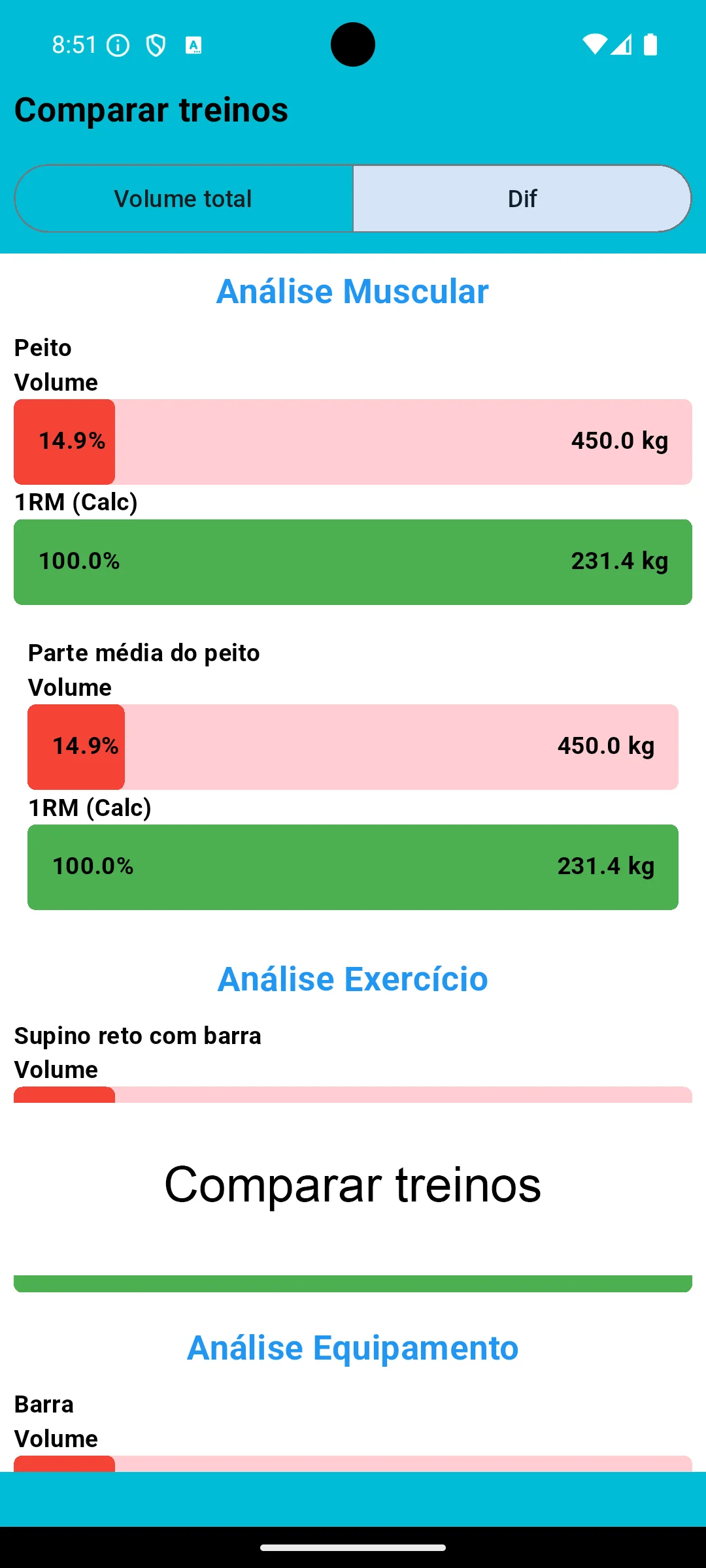Tap the green 100.0% 1RM bar
This screenshot has width=706, height=1568.
click(353, 562)
